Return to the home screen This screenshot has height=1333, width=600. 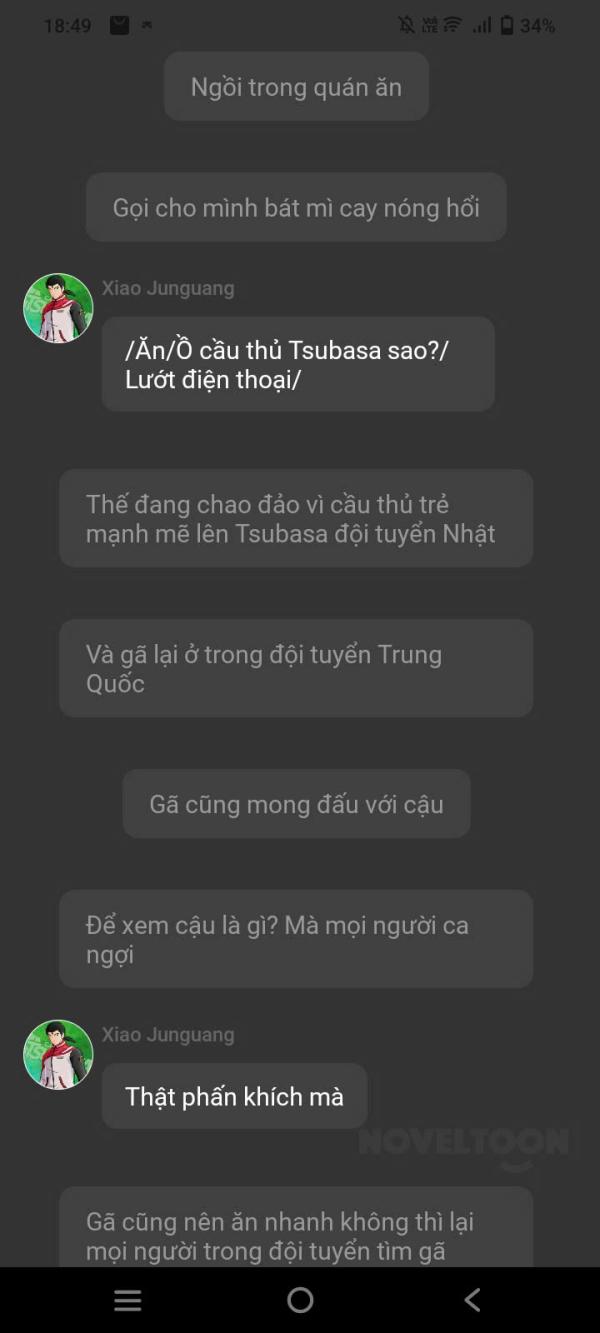300,1299
